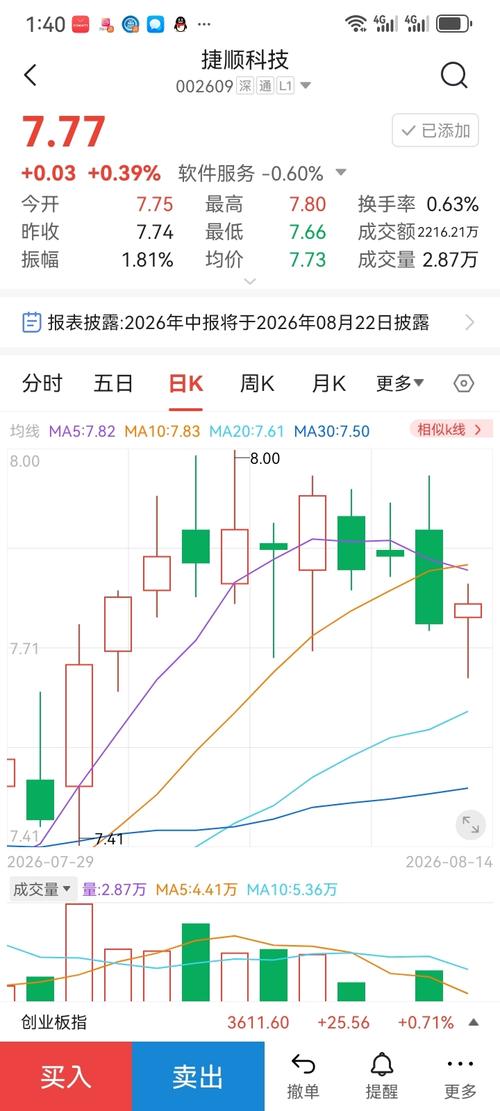
Task: Tap the 已添加 watchlist button
Action: tap(436, 130)
